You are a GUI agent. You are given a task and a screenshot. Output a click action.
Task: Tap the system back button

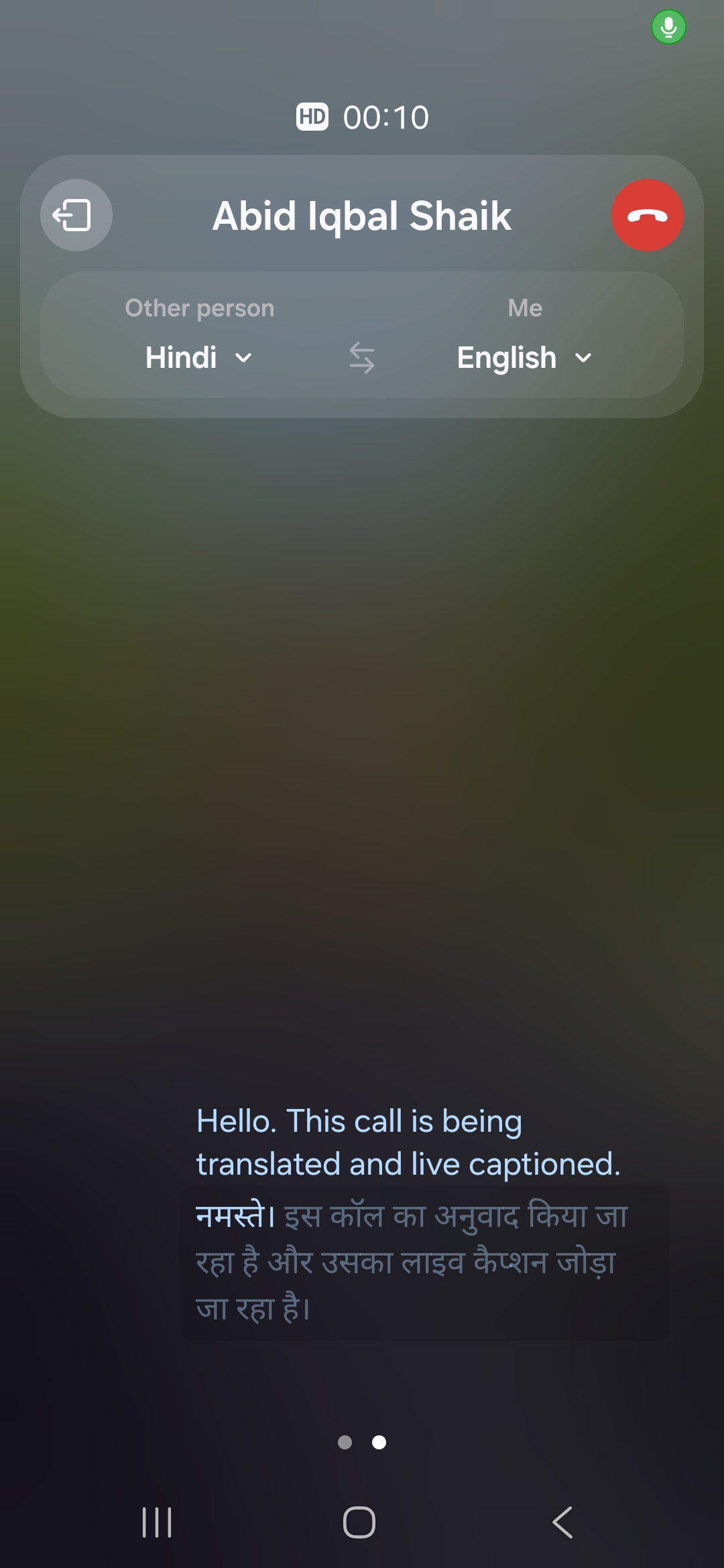click(562, 1522)
